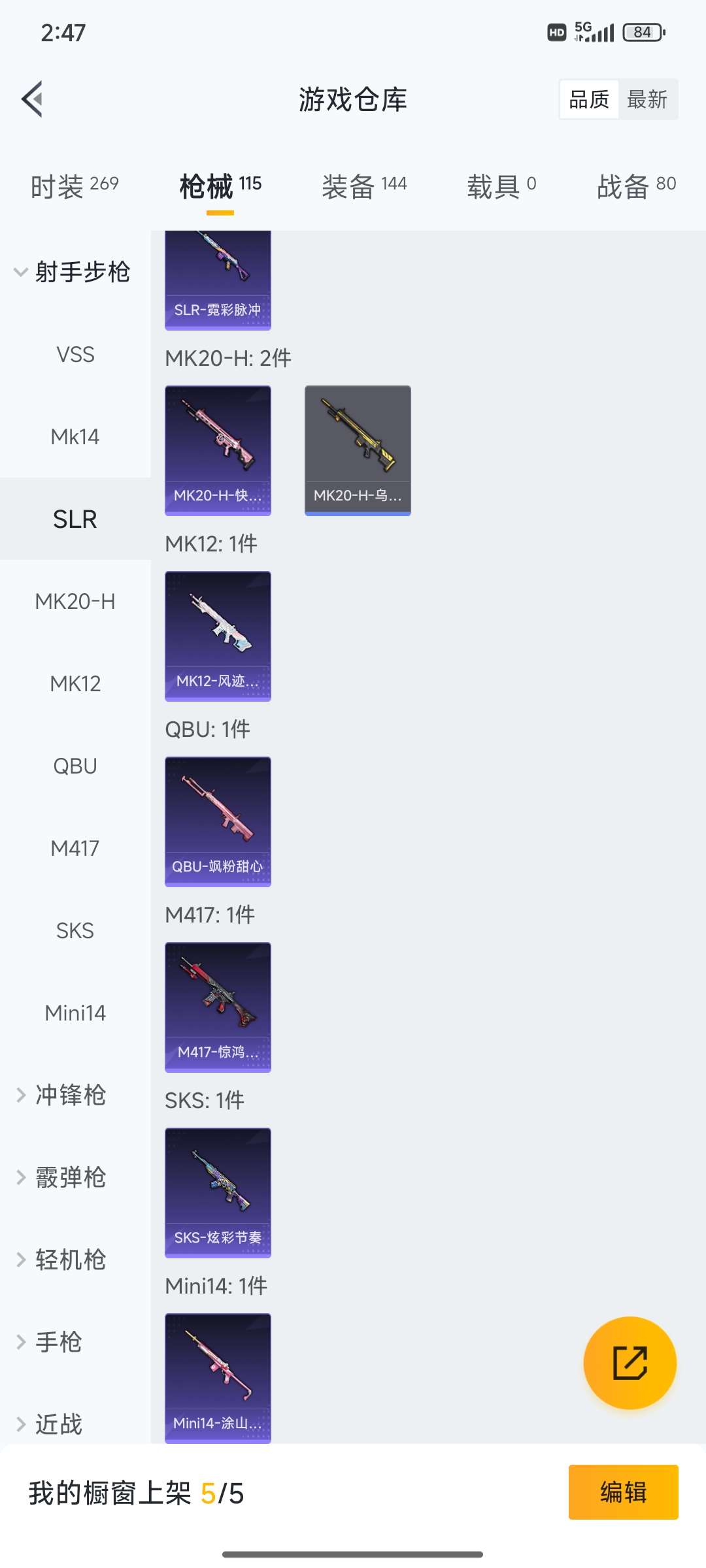The width and height of the screenshot is (706, 1568).
Task: Tap the orange share floating button
Action: [x=630, y=1362]
